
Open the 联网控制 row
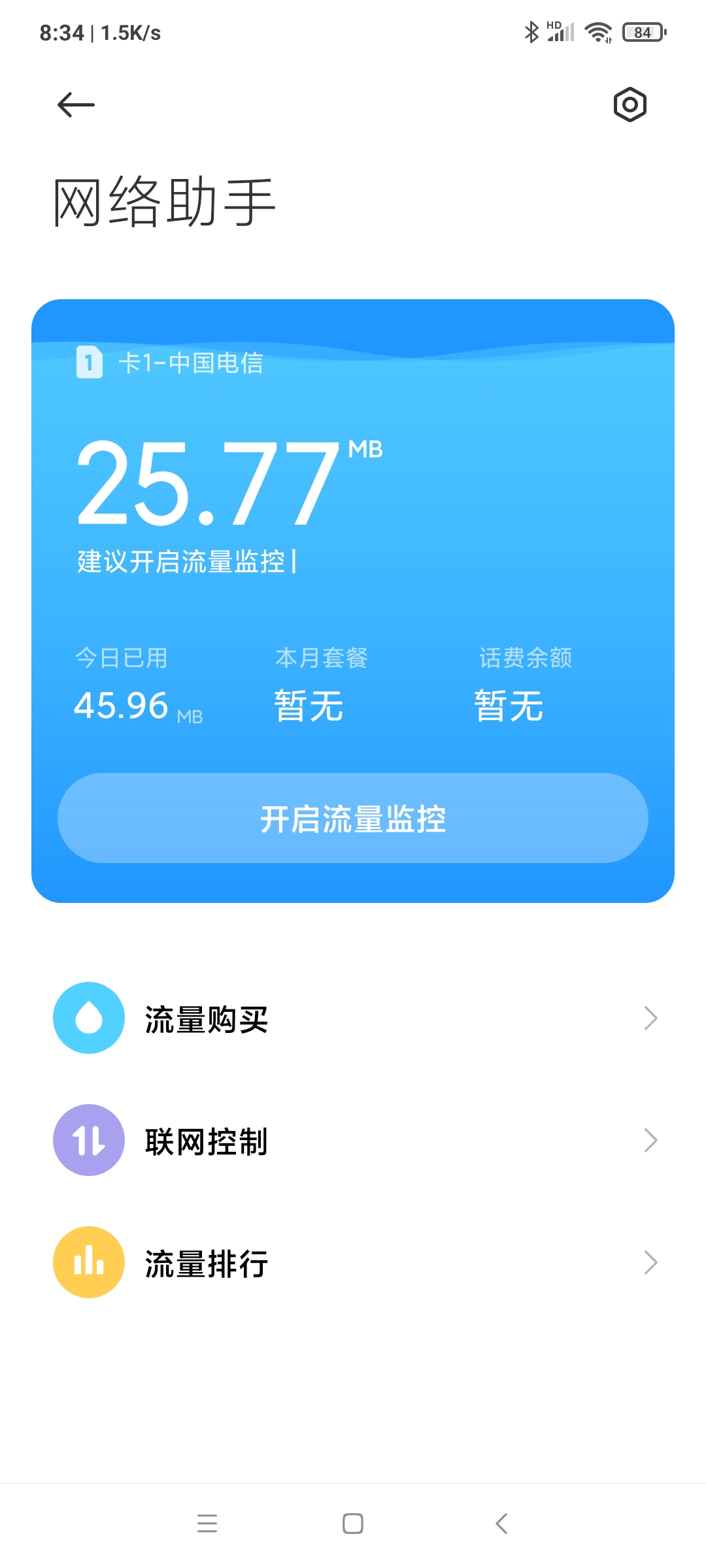coord(353,1141)
